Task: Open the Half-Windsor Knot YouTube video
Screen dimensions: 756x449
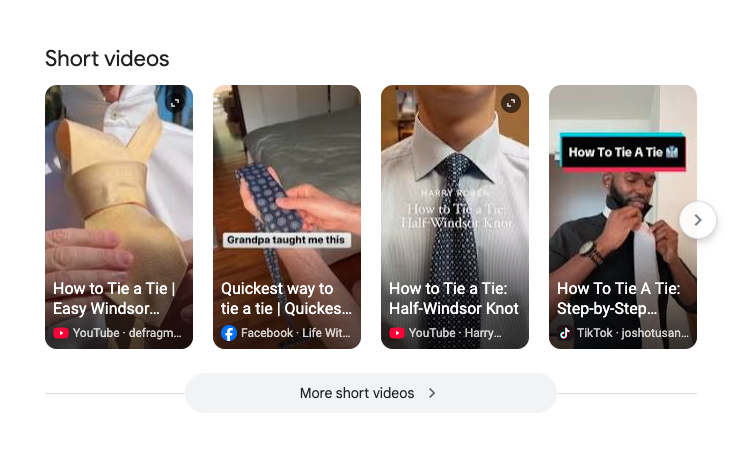Action: coord(454,216)
